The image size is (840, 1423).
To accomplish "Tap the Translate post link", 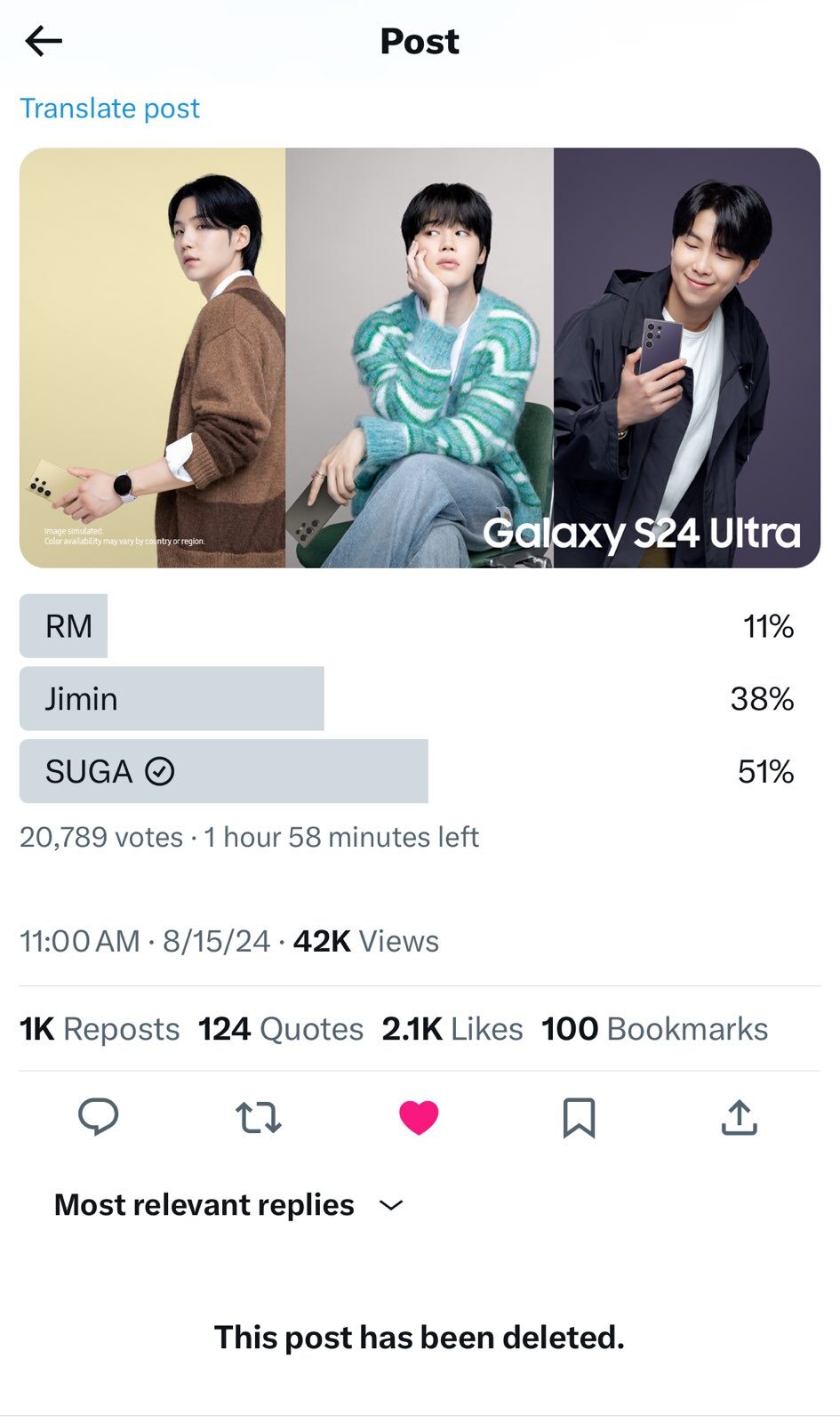I will tap(109, 109).
